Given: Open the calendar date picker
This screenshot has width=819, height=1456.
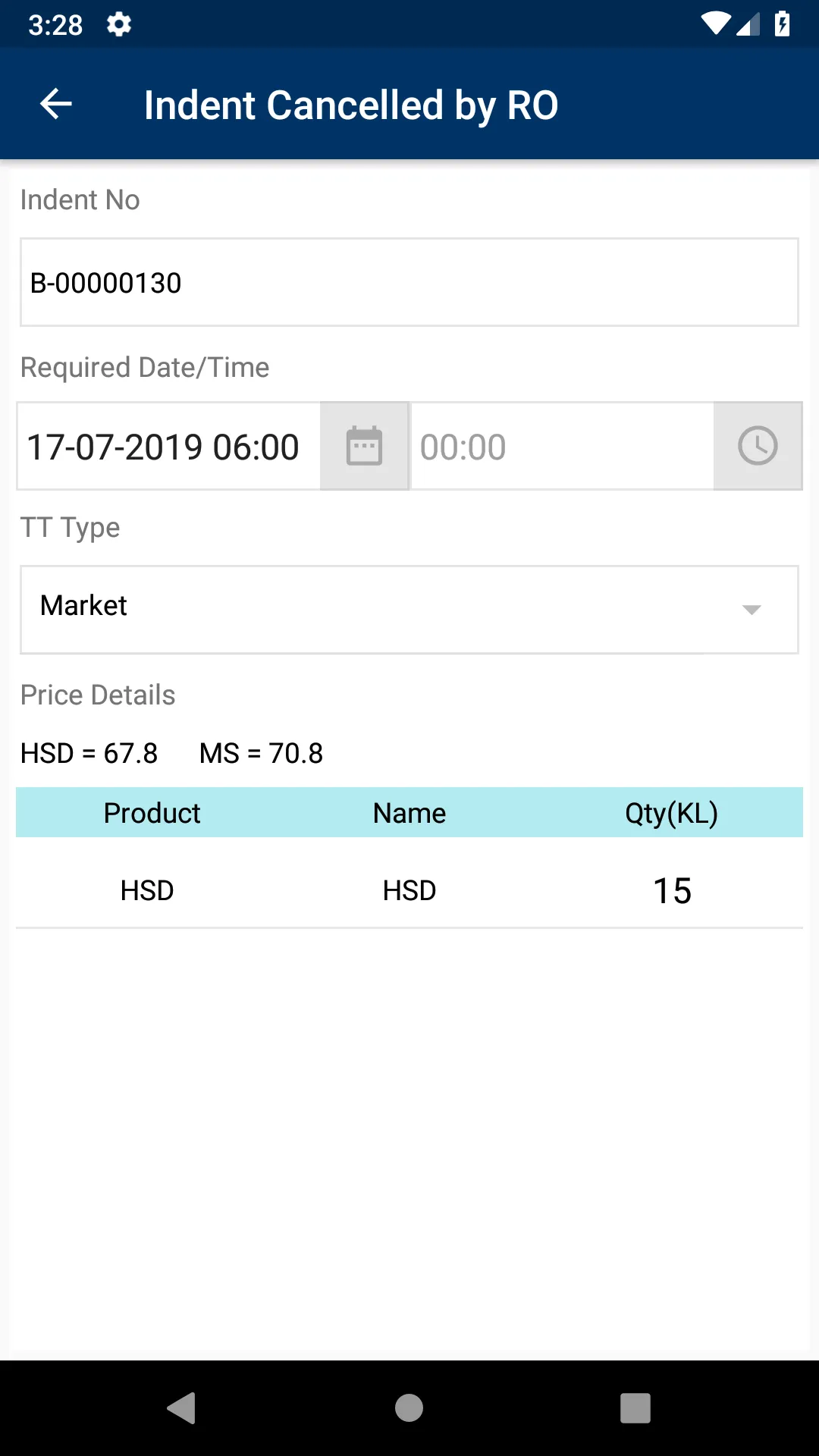Looking at the screenshot, I should click(x=364, y=446).
